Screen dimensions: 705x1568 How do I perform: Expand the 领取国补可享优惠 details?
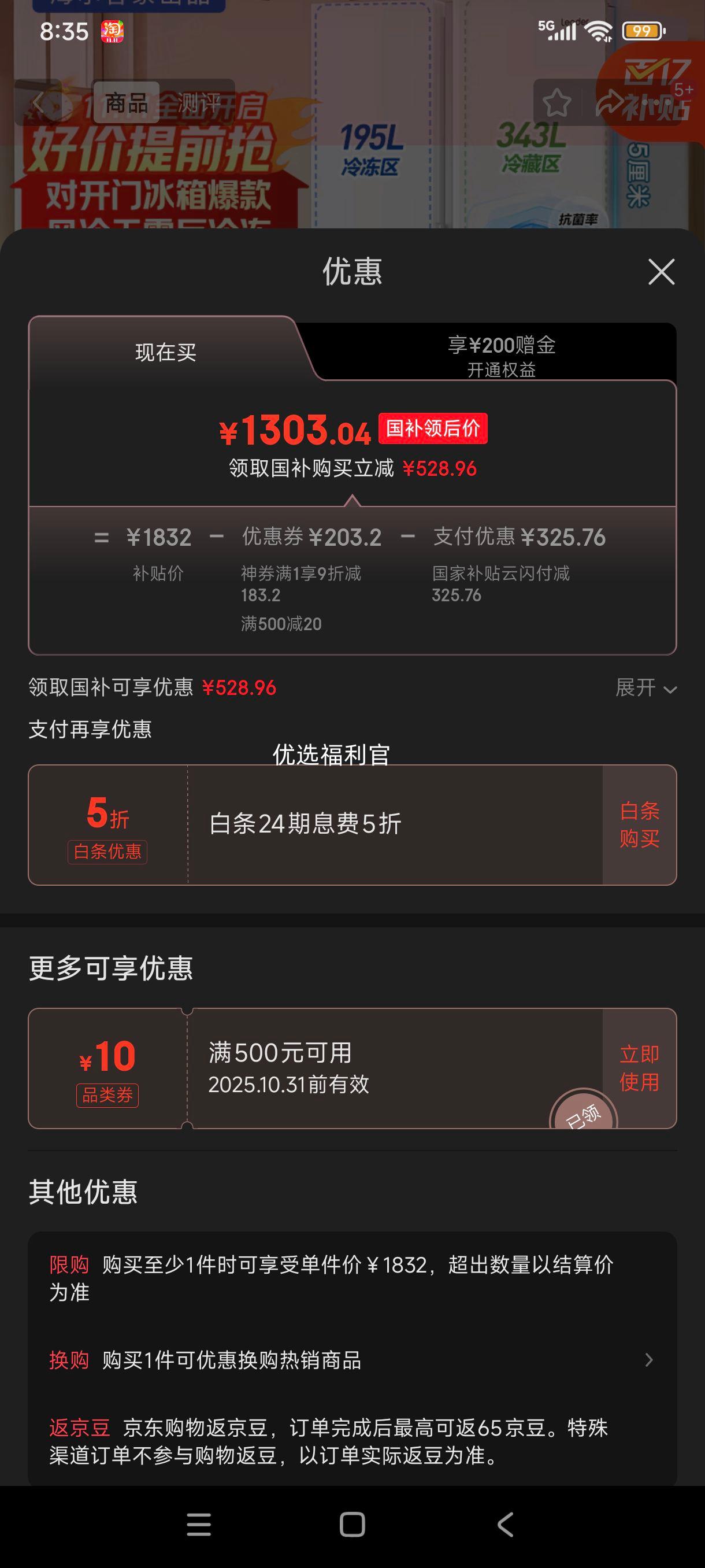click(645, 688)
